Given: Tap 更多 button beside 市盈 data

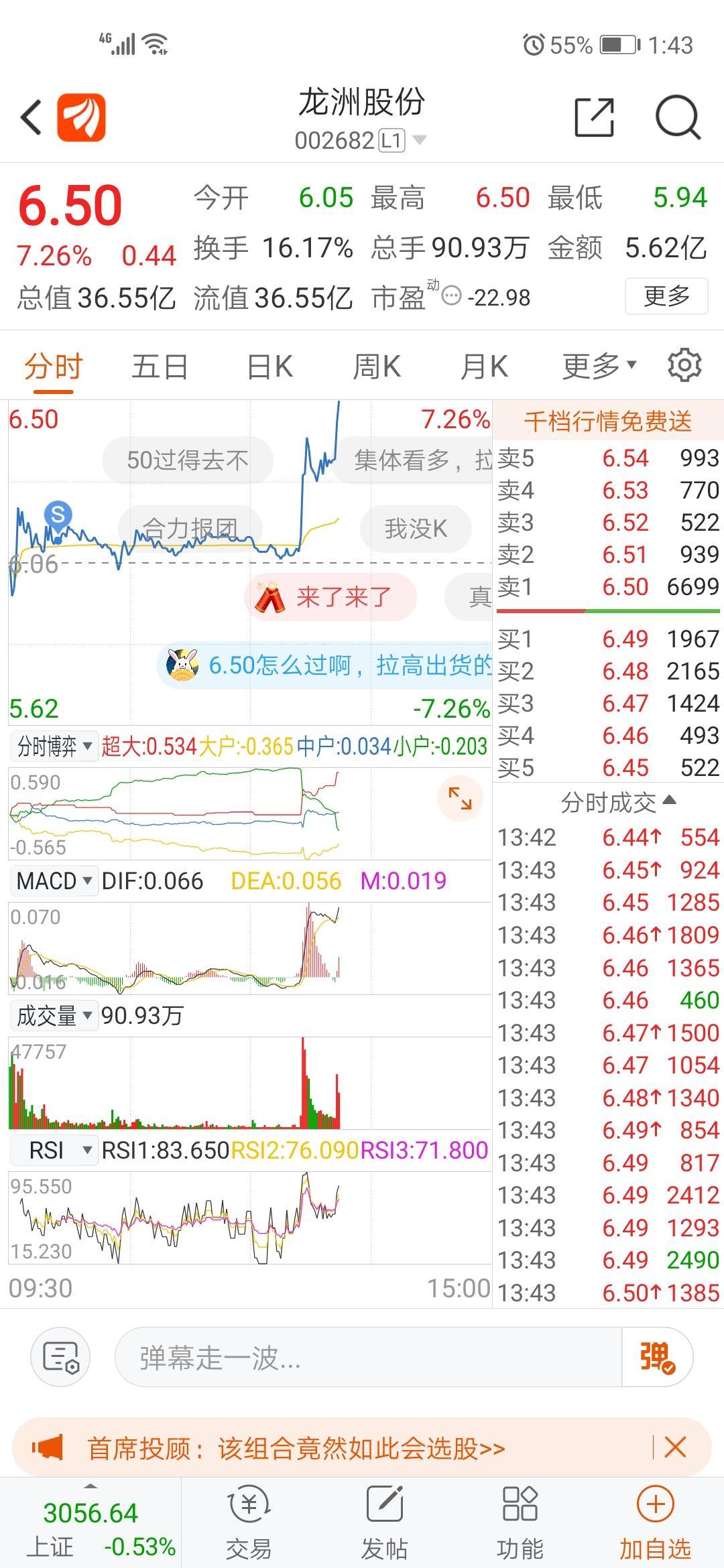Looking at the screenshot, I should click(x=666, y=296).
